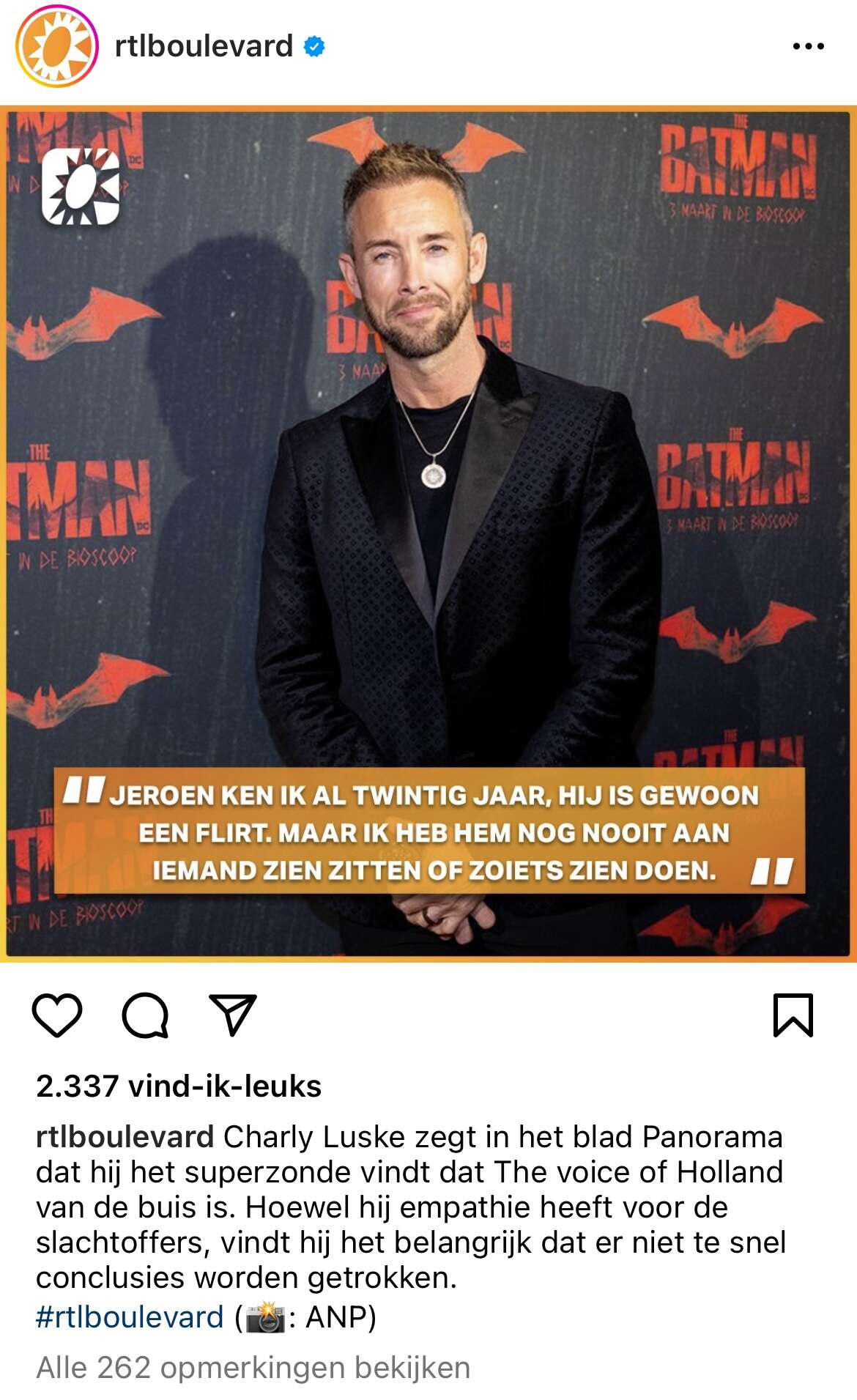View alle 262 opmerkingen
The image size is (857, 1400).
253,1367
